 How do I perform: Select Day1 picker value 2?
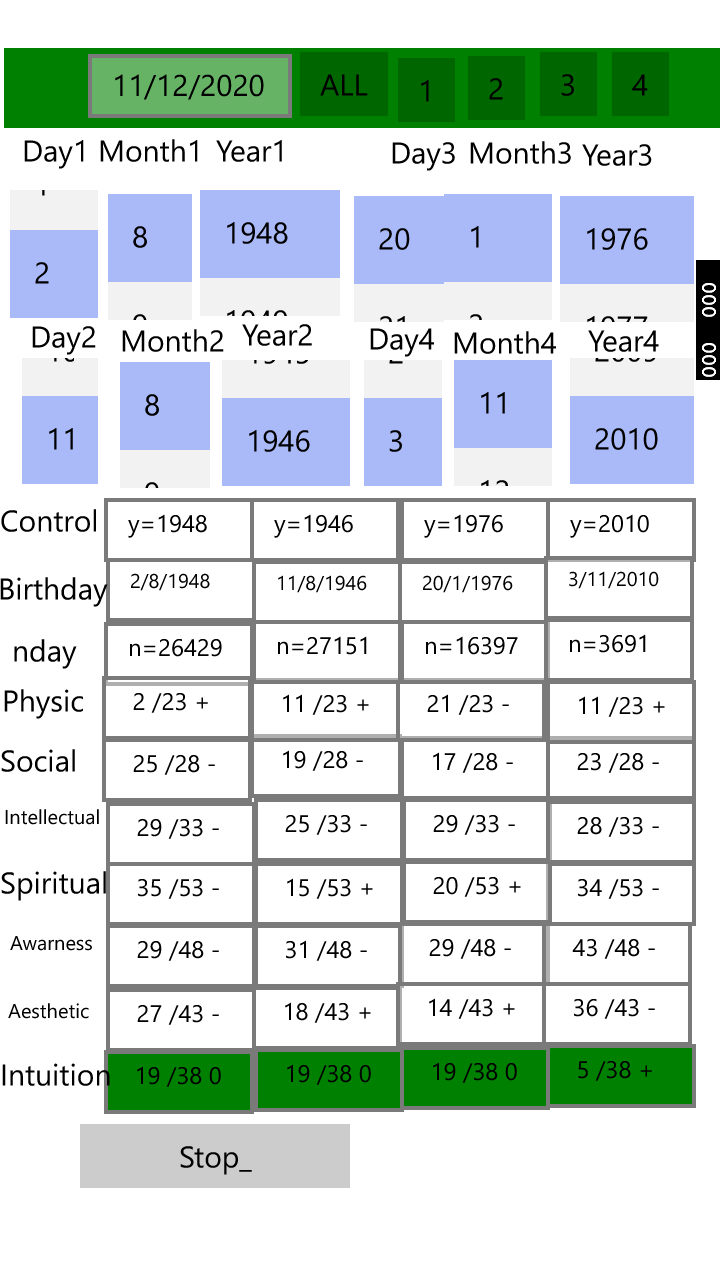click(x=54, y=273)
